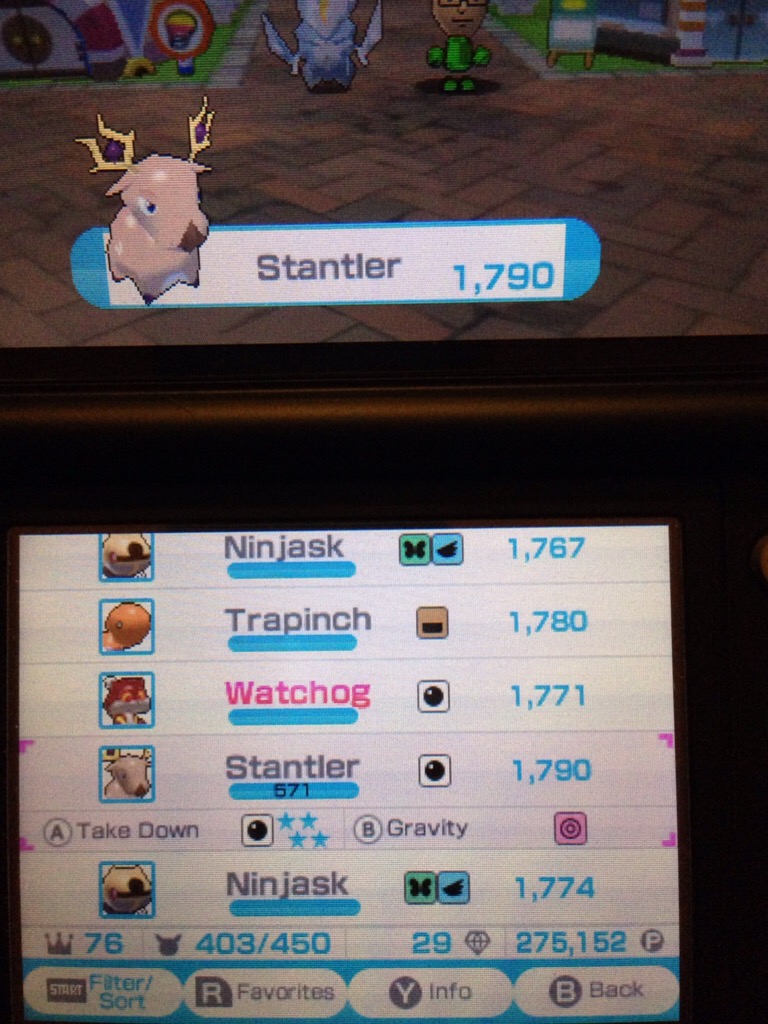Select the Trapinch row with power 1,780
The width and height of the screenshot is (768, 1024).
340,623
